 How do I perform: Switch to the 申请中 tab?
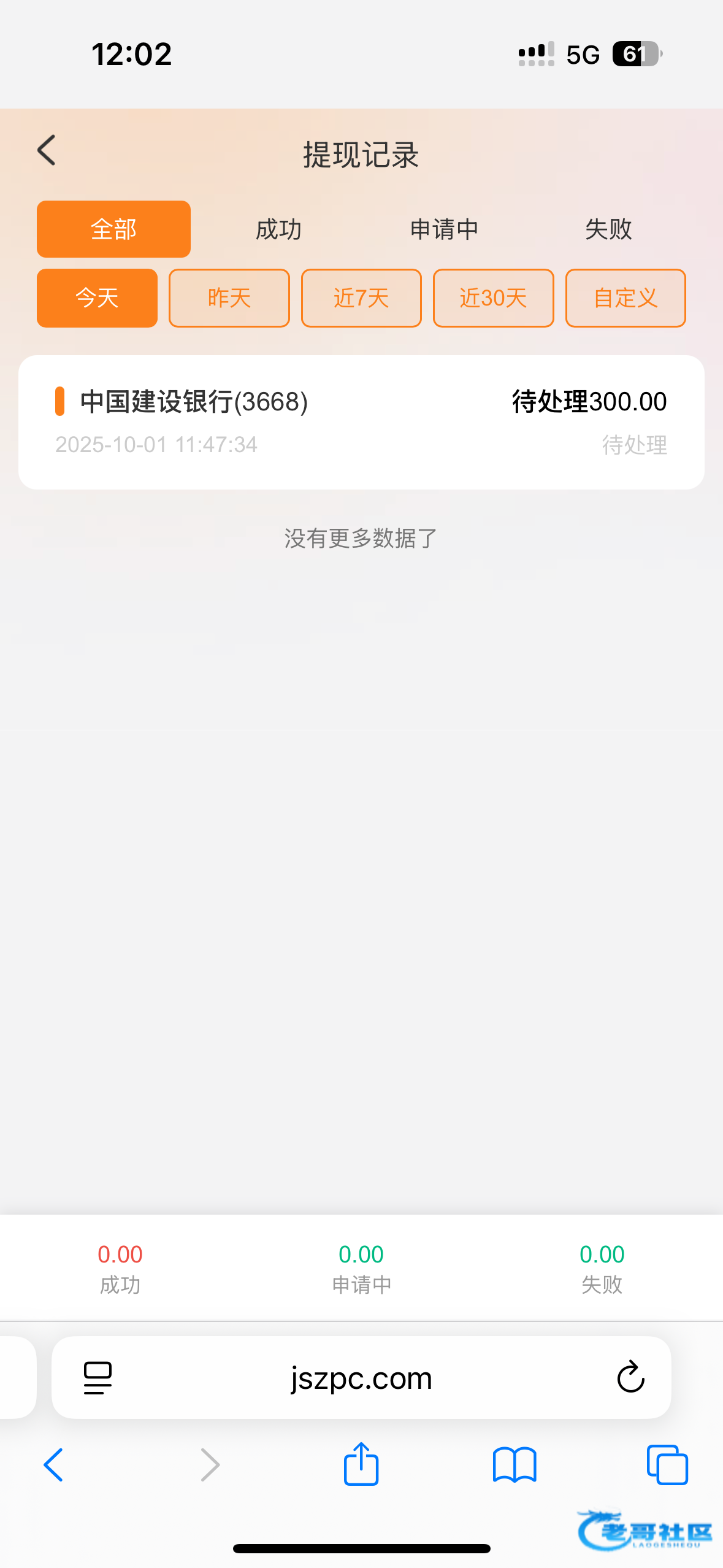444,229
